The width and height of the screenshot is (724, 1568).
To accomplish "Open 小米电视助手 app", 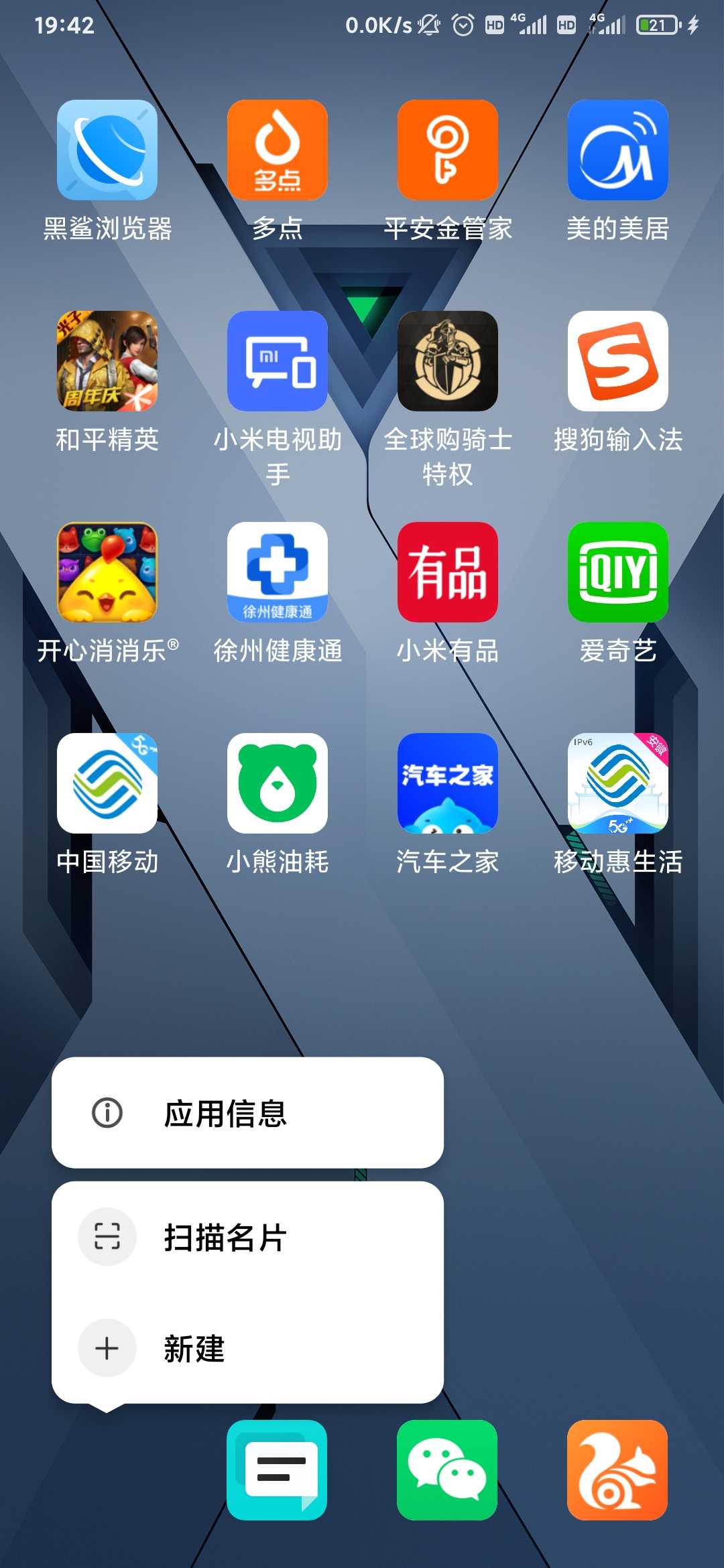I will (278, 361).
